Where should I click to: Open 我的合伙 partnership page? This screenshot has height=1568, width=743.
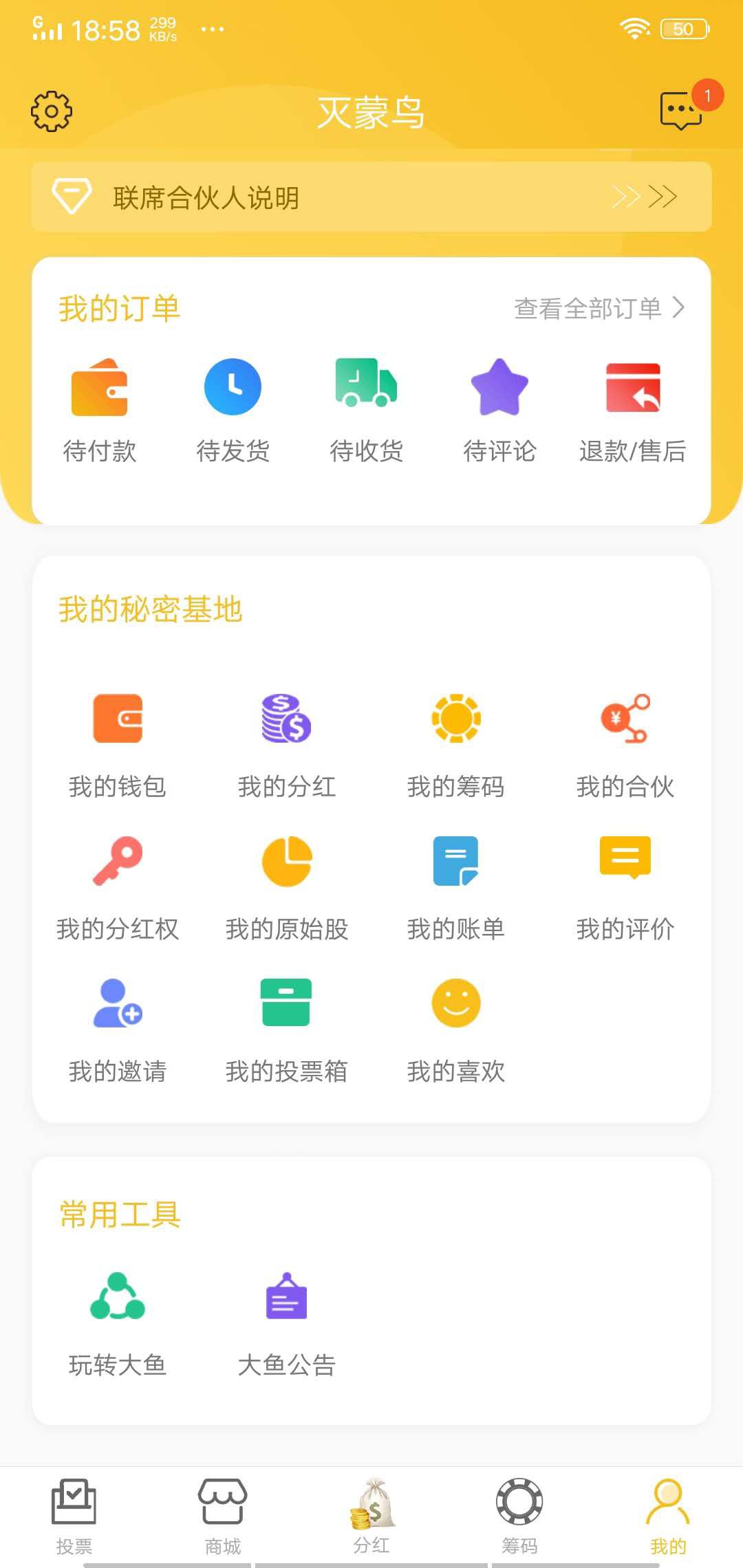tap(625, 743)
